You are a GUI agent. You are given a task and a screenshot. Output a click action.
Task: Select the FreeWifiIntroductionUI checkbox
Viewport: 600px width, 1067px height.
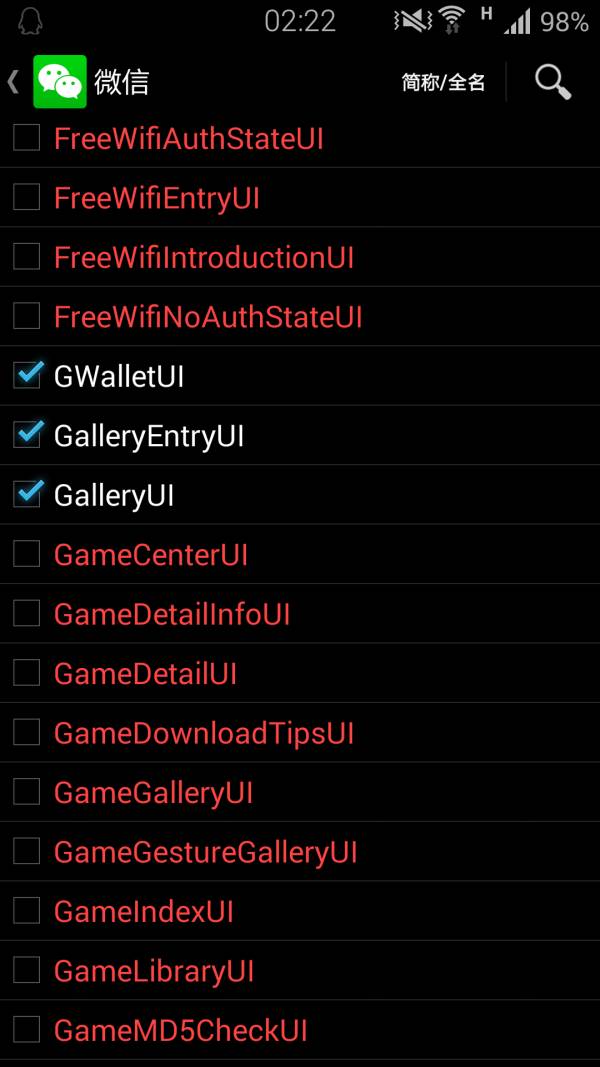(x=27, y=257)
